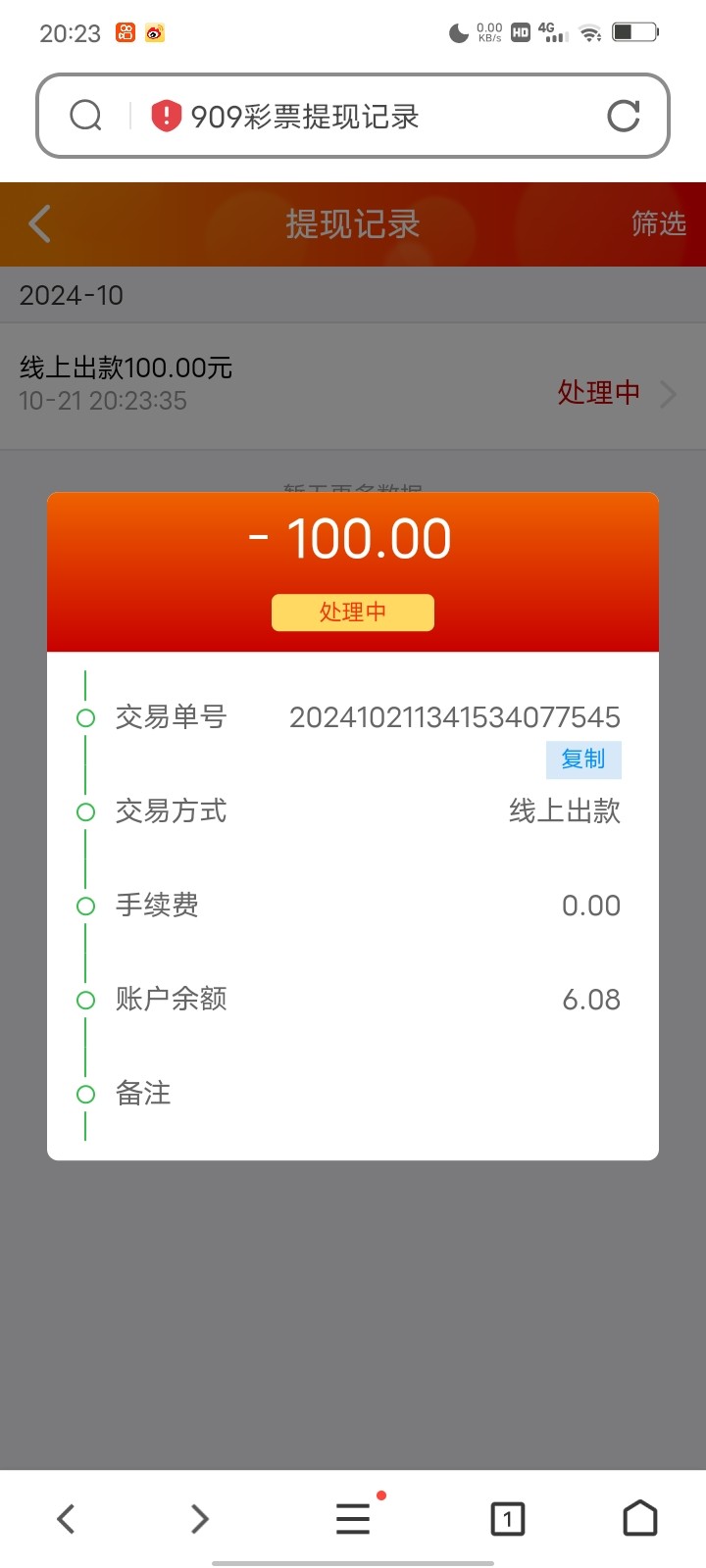Copy the transaction number with 复制
706x1568 pixels.
tap(583, 759)
